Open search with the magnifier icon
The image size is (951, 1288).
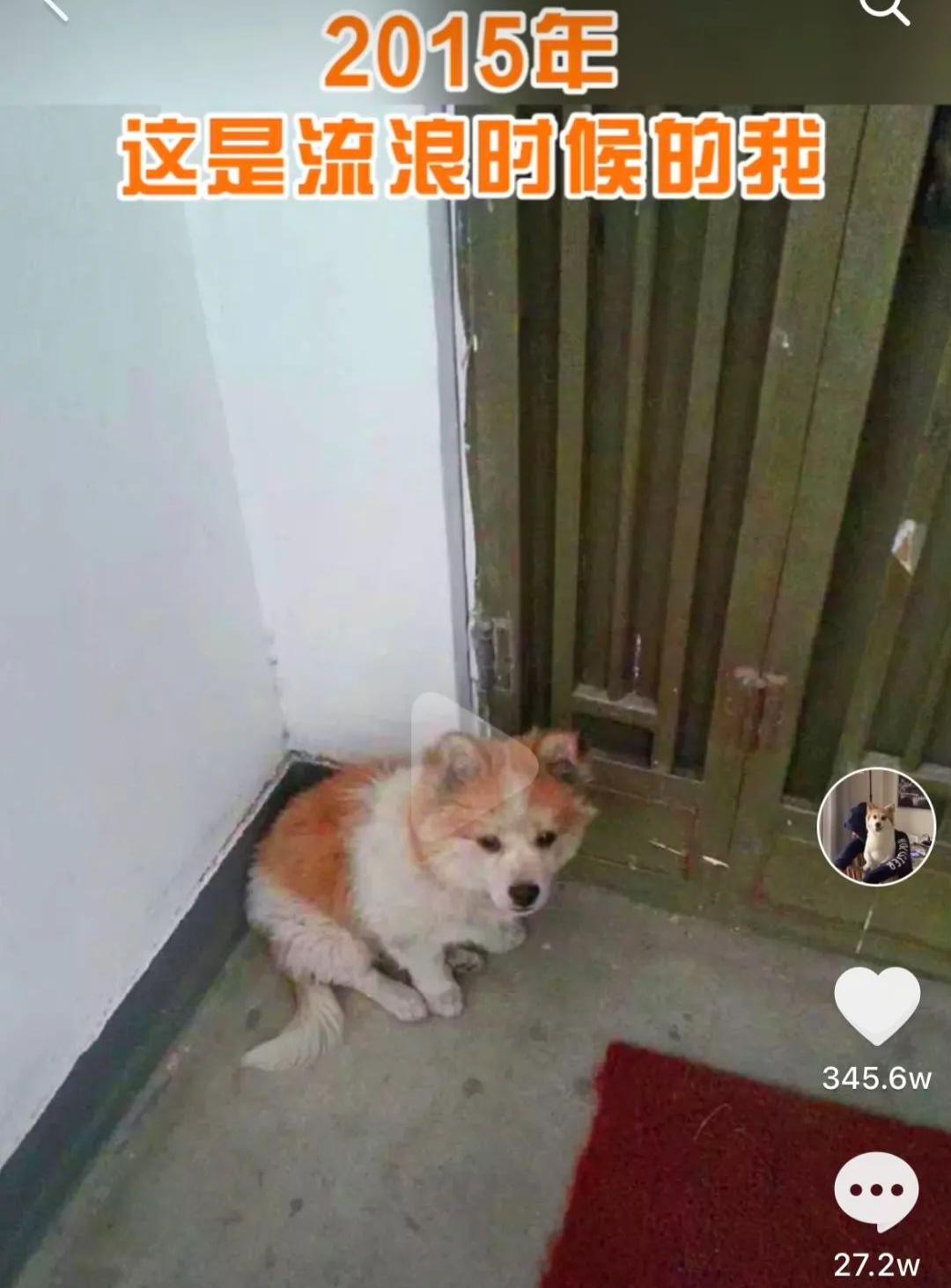coord(881,11)
